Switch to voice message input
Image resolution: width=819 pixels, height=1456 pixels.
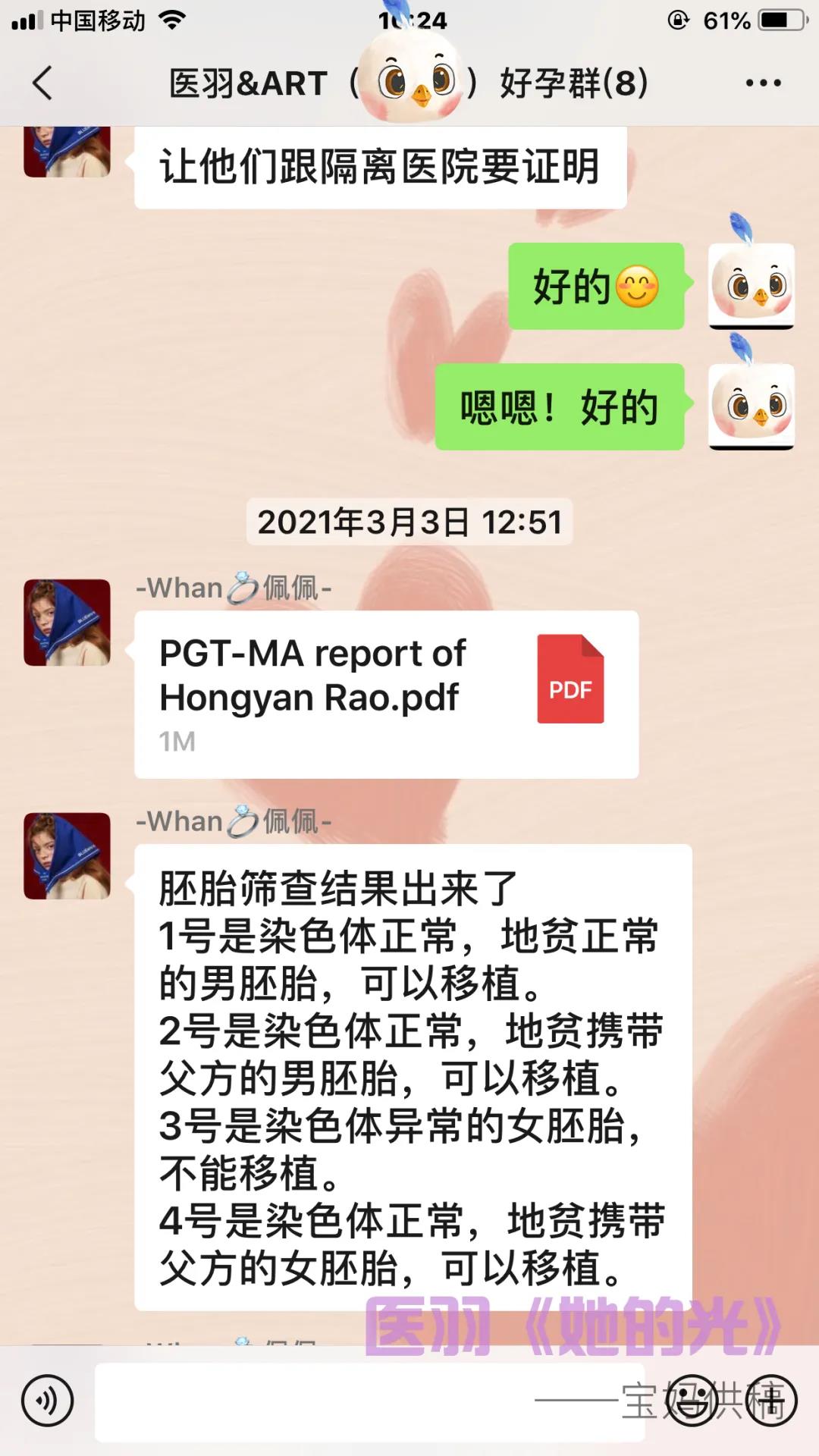(47, 1401)
